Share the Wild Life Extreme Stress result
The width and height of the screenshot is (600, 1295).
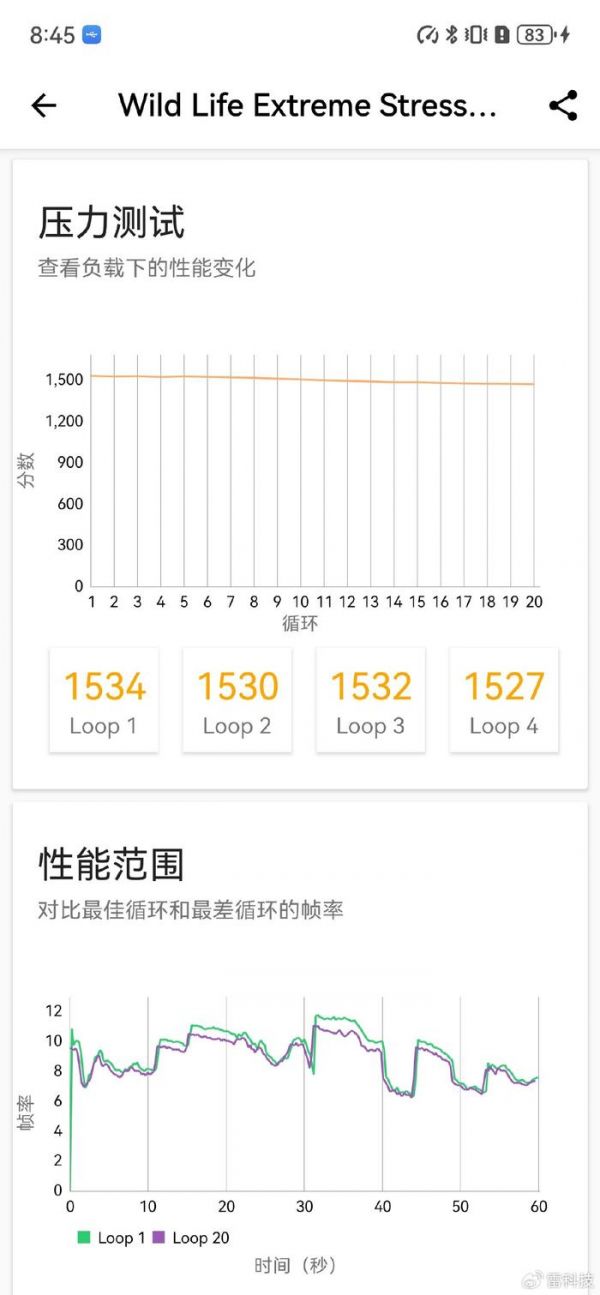(x=563, y=106)
